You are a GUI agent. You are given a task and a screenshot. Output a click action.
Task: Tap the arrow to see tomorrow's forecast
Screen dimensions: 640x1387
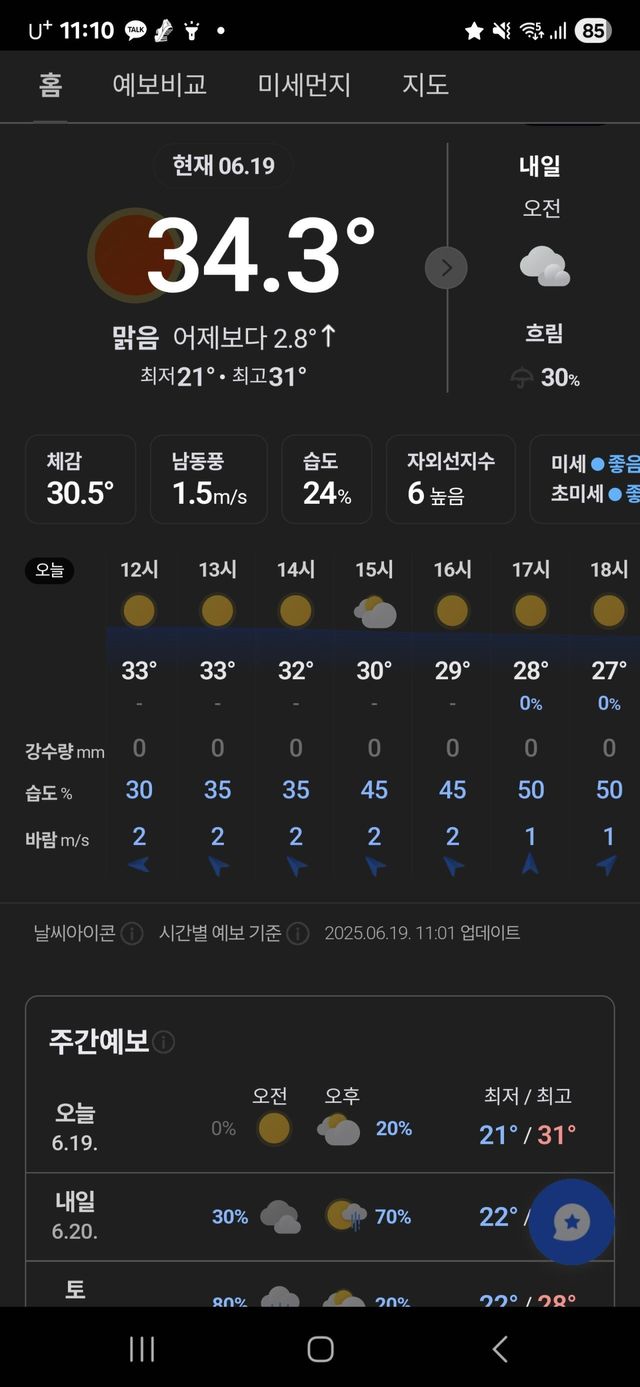coord(446,268)
